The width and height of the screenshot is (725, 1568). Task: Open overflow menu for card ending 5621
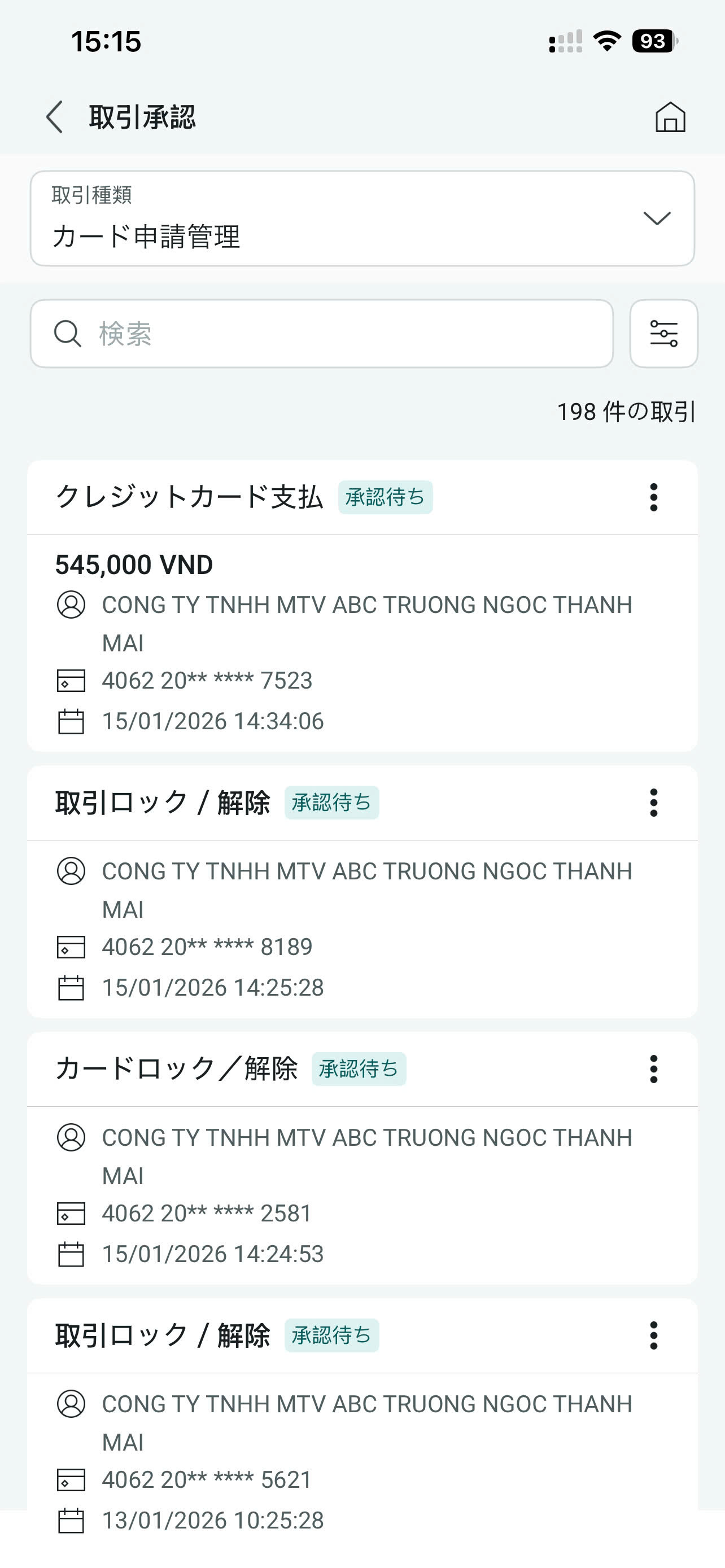point(654,1335)
